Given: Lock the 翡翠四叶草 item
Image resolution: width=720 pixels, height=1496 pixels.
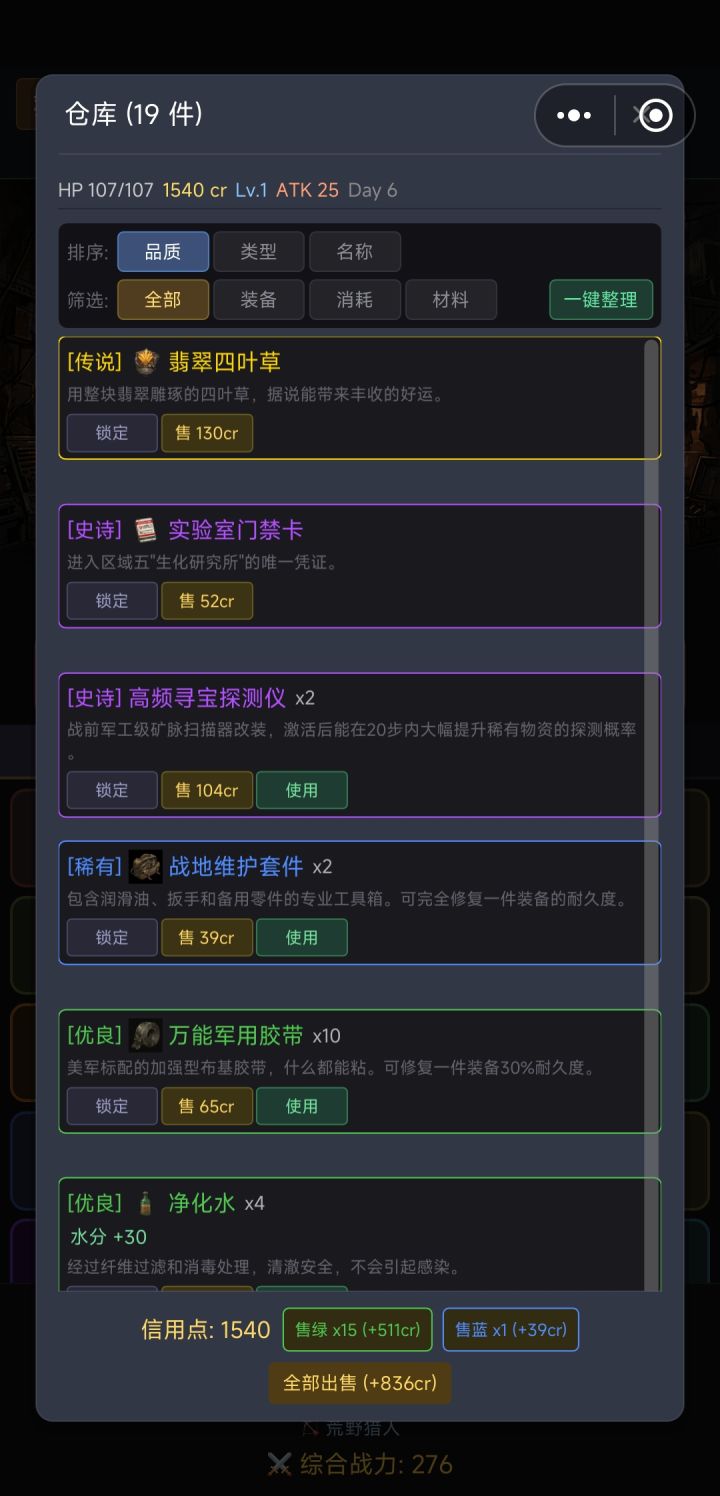Looking at the screenshot, I should click(x=111, y=433).
